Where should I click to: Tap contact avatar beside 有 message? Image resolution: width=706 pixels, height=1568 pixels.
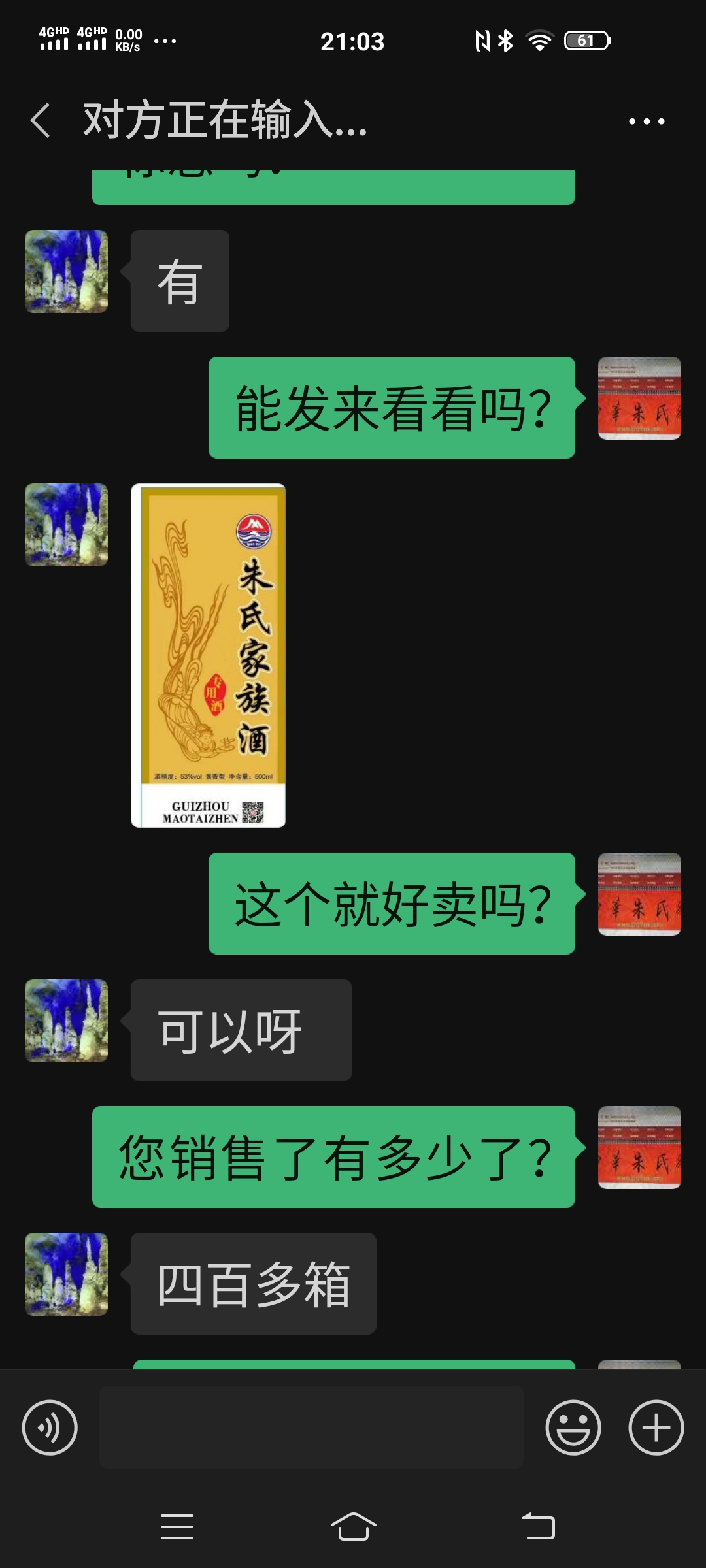pyautogui.click(x=66, y=271)
